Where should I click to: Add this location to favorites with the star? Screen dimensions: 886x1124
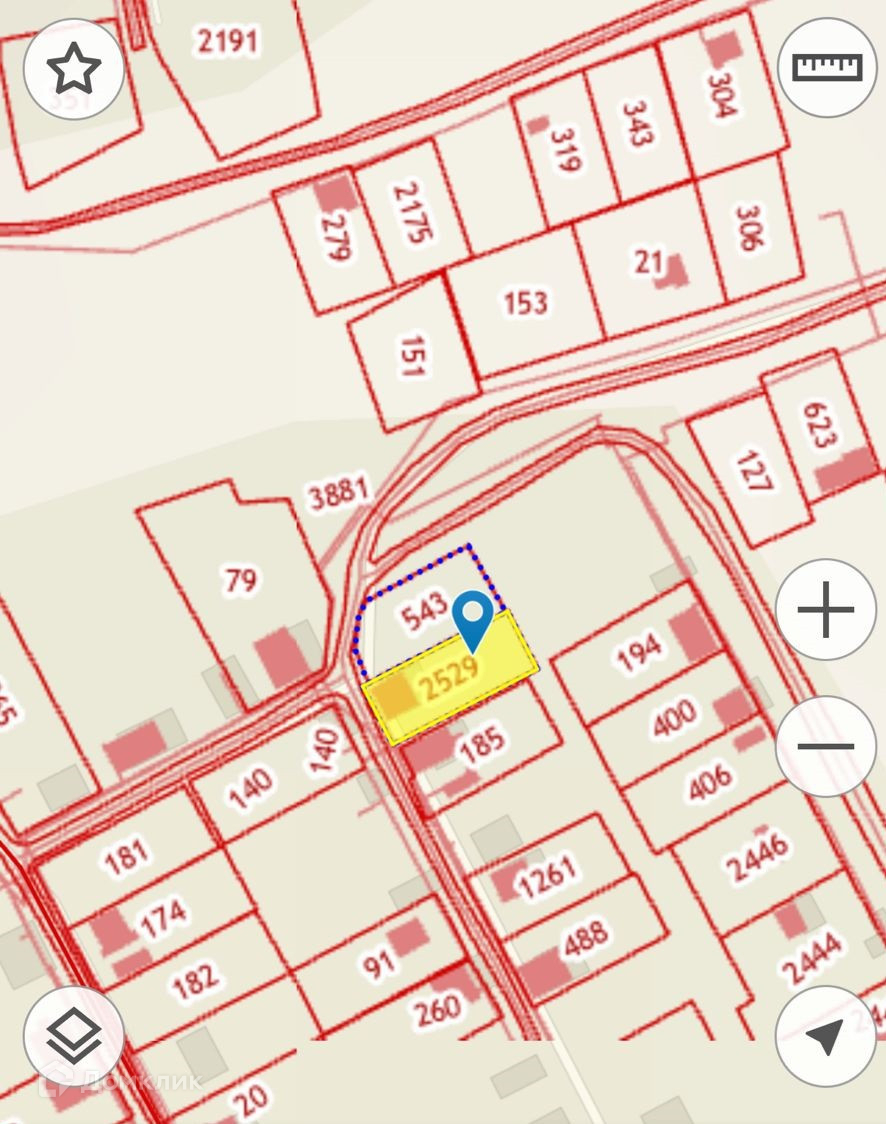(74, 70)
